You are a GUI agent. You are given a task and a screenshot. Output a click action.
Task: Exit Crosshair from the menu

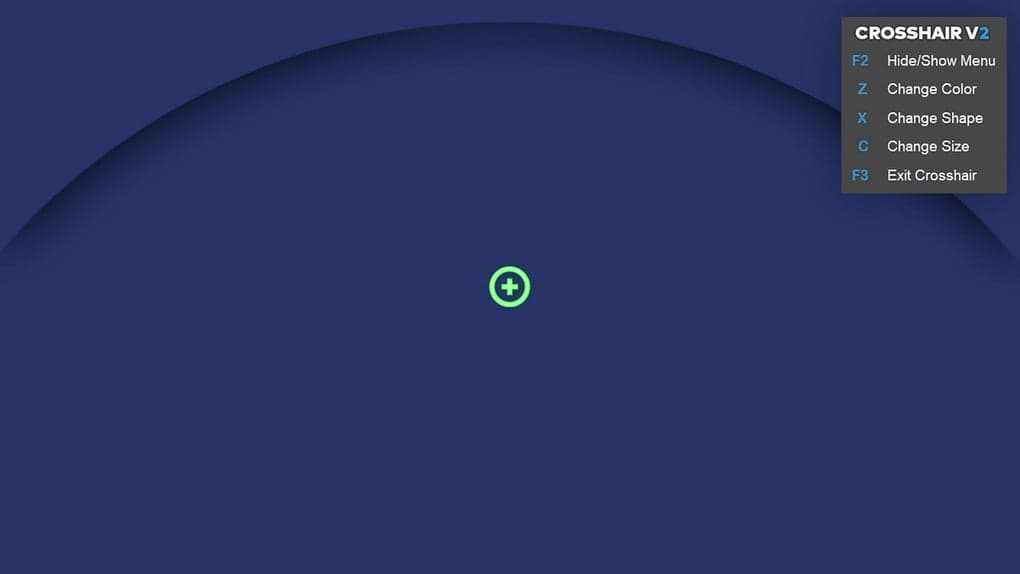[931, 175]
